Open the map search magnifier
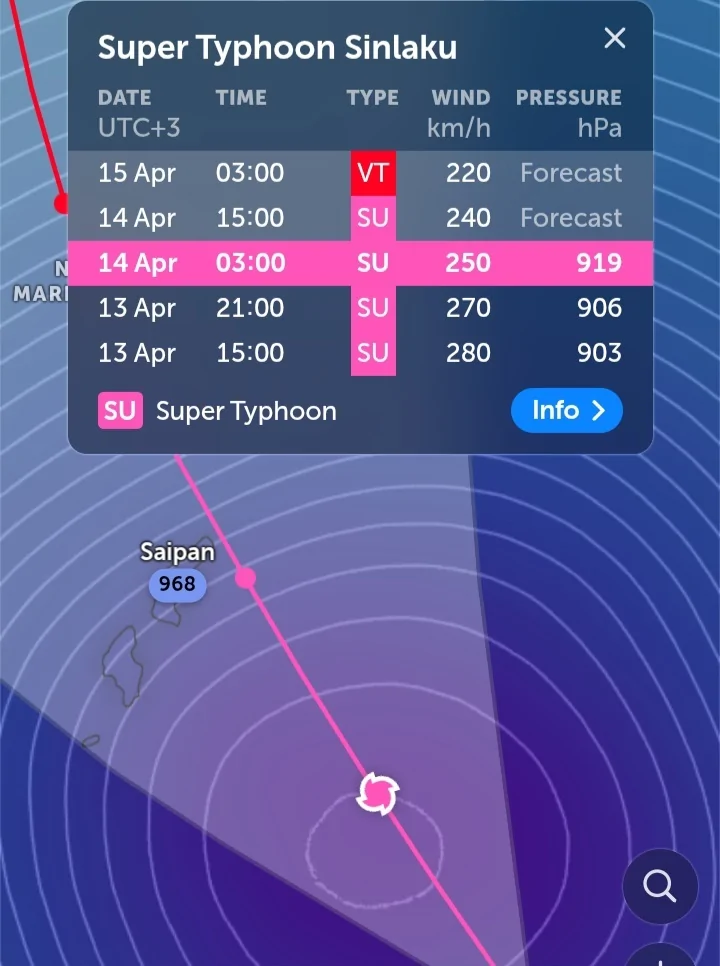Viewport: 720px width, 966px height. click(660, 886)
